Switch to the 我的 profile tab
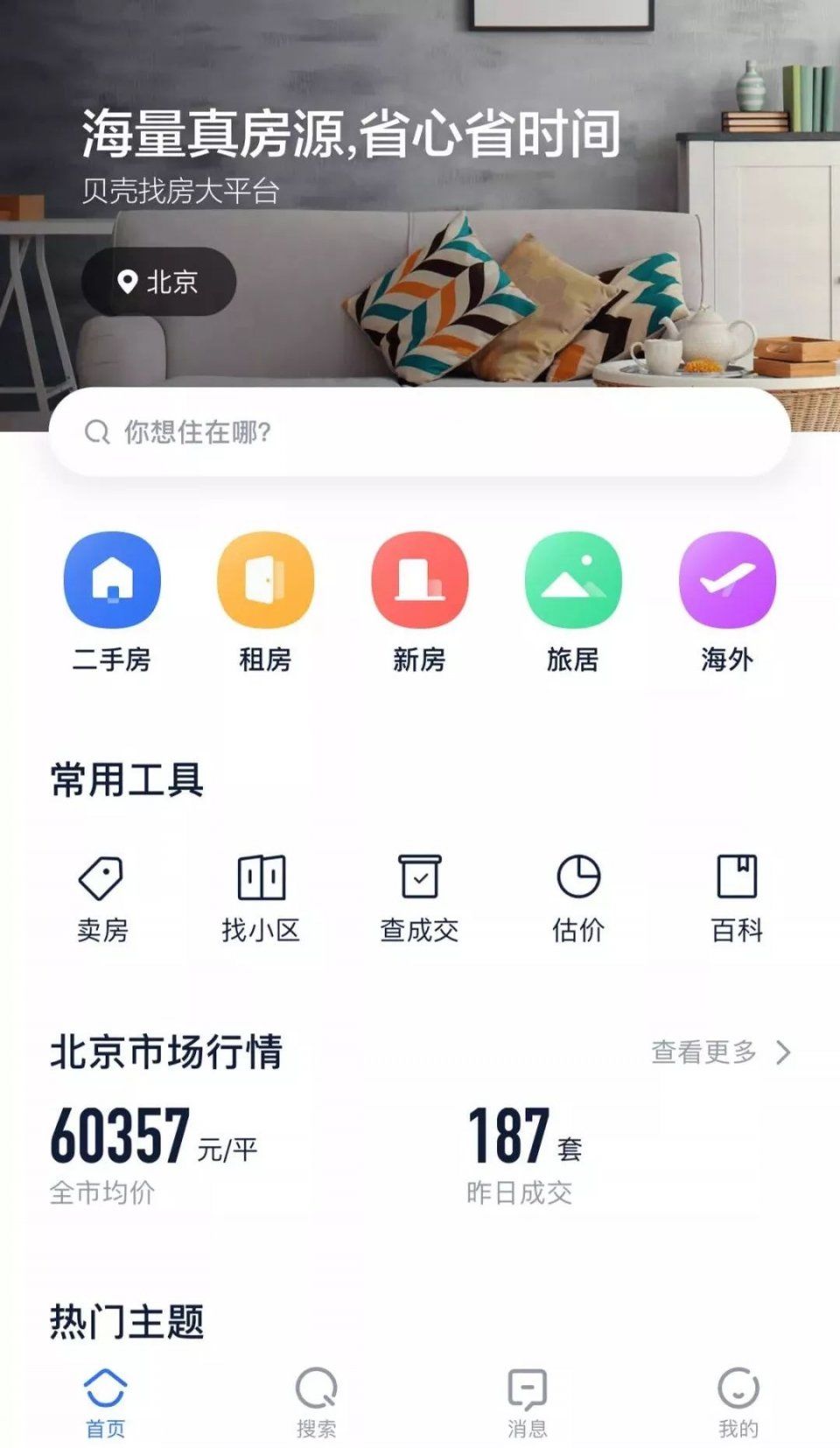840x1448 pixels. point(738,1400)
